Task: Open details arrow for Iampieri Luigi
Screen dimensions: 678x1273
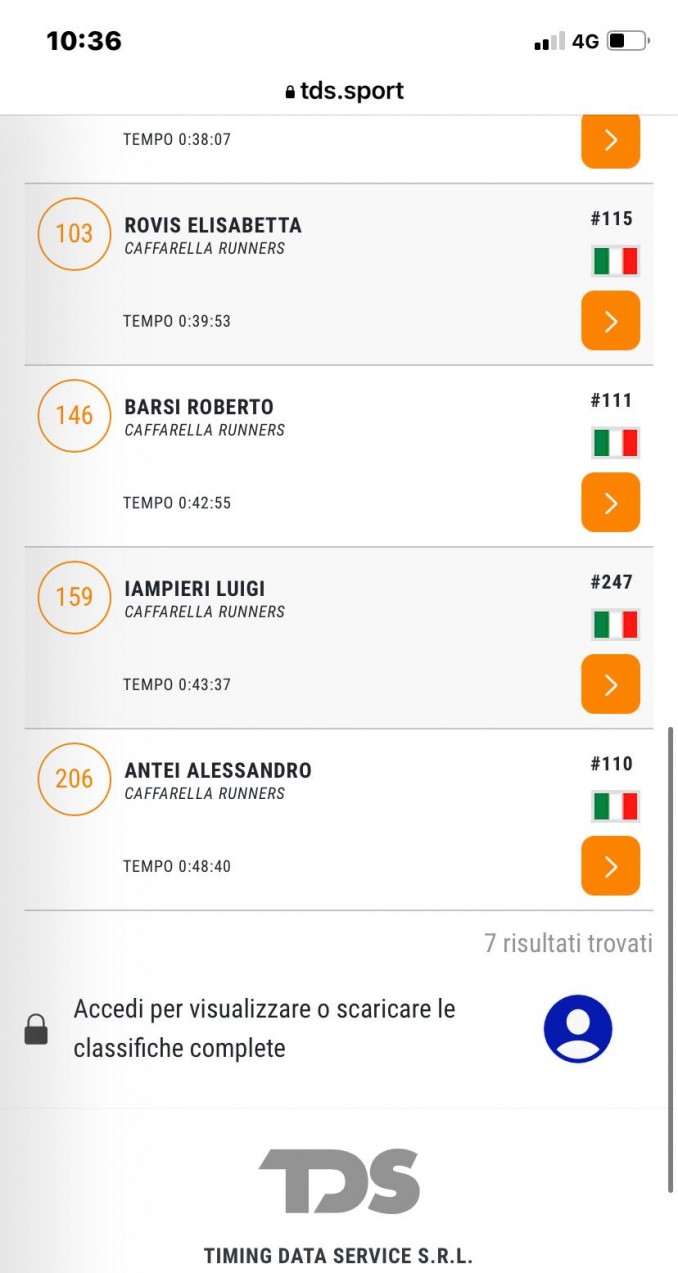Action: click(610, 684)
